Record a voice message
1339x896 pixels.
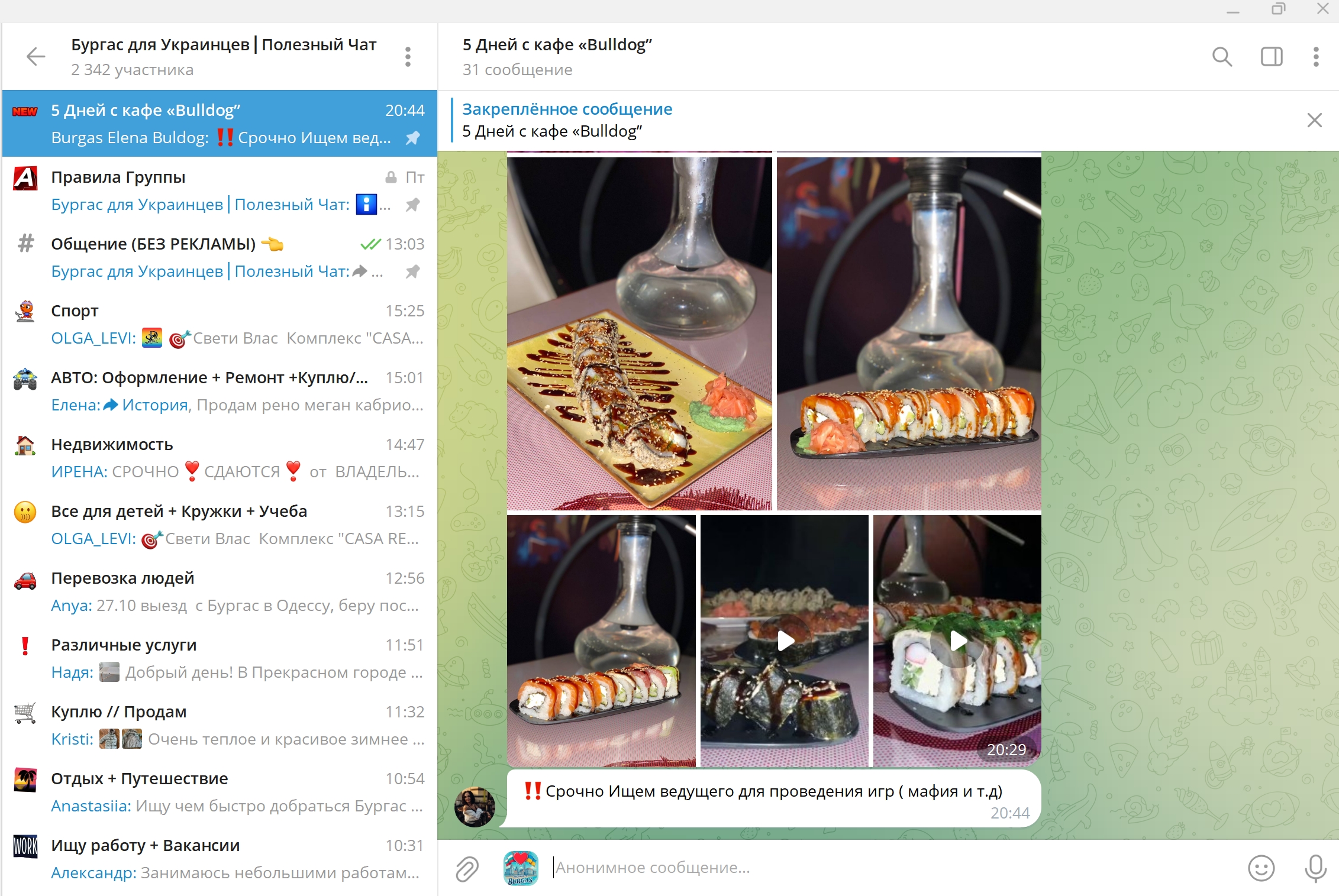(1315, 868)
